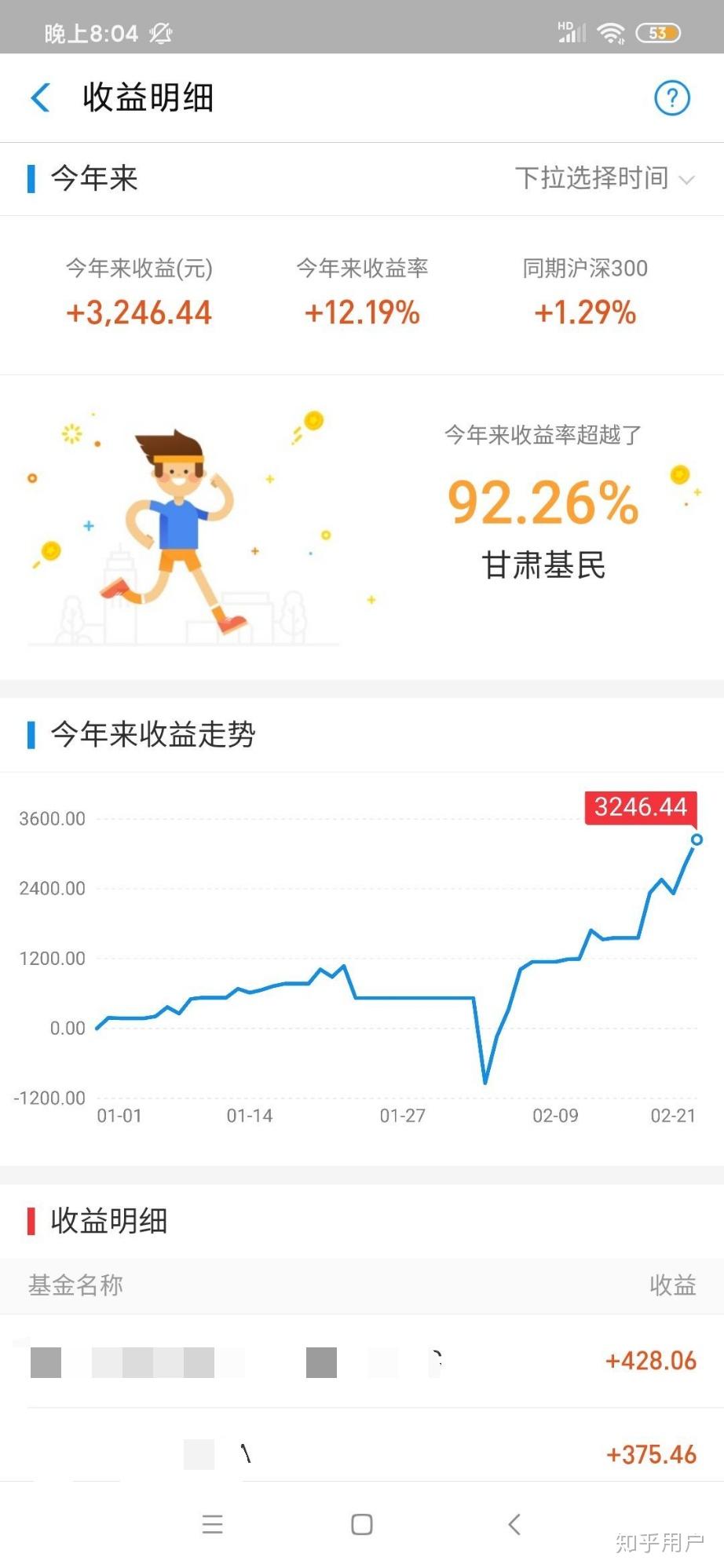Expand the 下拉选择时间 time dropdown
724x1568 pixels.
[x=605, y=179]
